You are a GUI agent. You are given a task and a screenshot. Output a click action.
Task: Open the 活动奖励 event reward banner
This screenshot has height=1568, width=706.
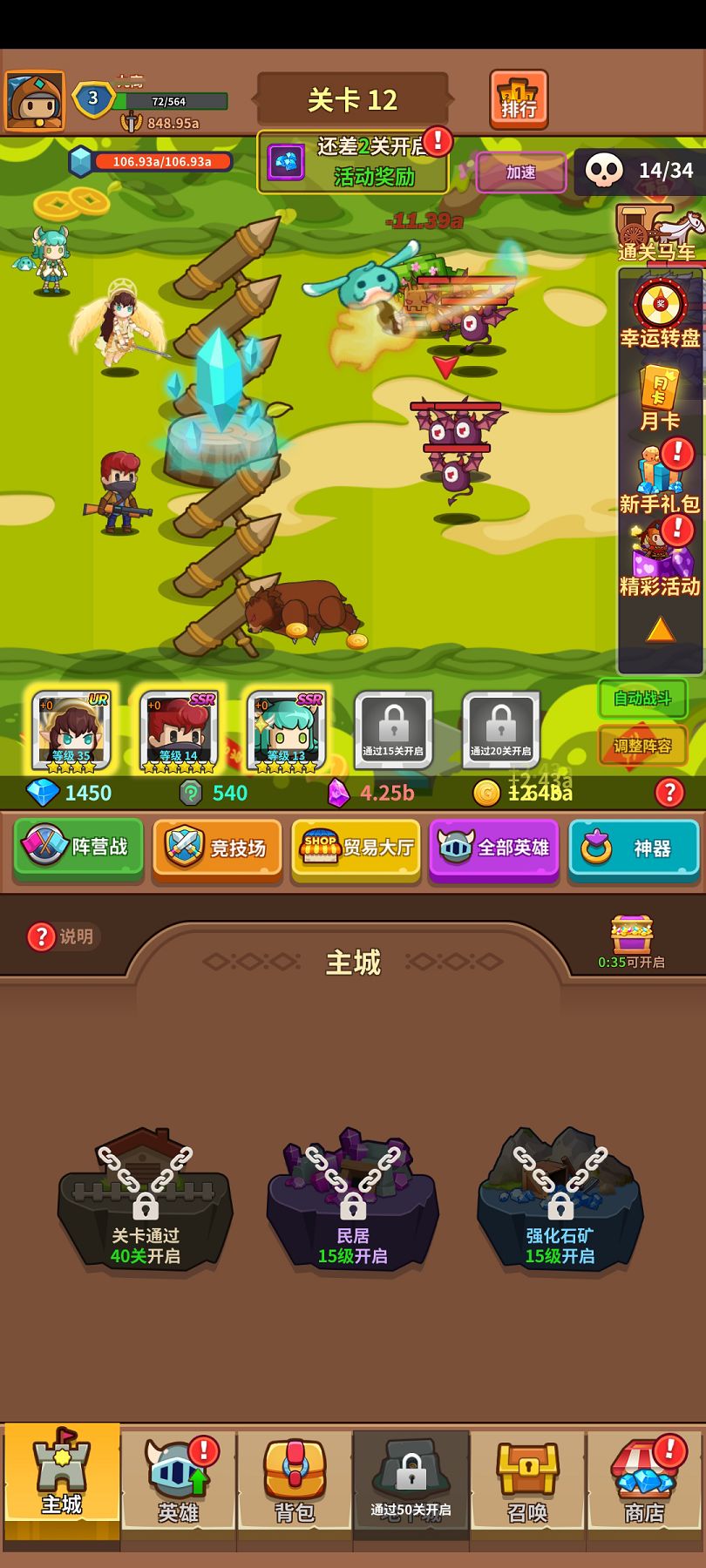353,163
